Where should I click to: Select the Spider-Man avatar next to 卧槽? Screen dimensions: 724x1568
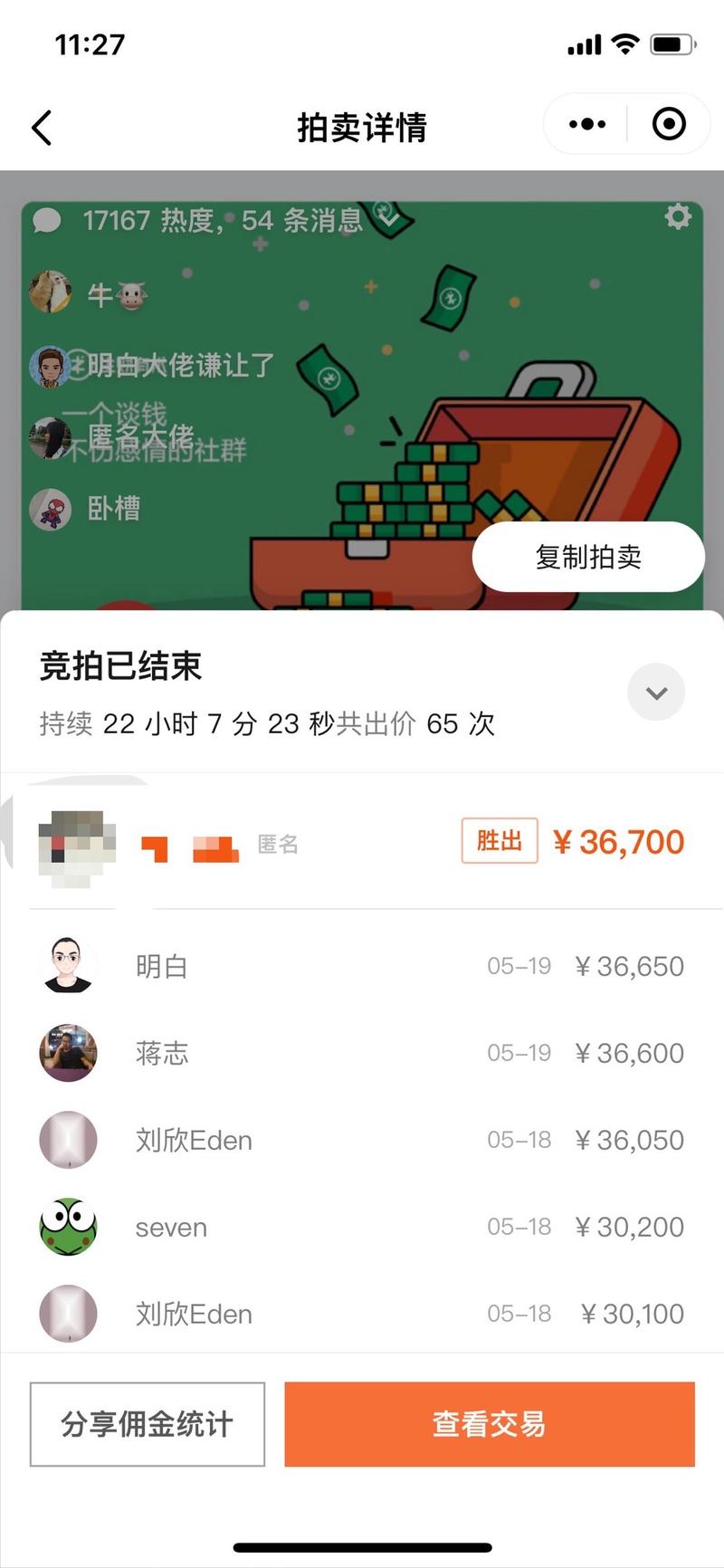[x=52, y=510]
